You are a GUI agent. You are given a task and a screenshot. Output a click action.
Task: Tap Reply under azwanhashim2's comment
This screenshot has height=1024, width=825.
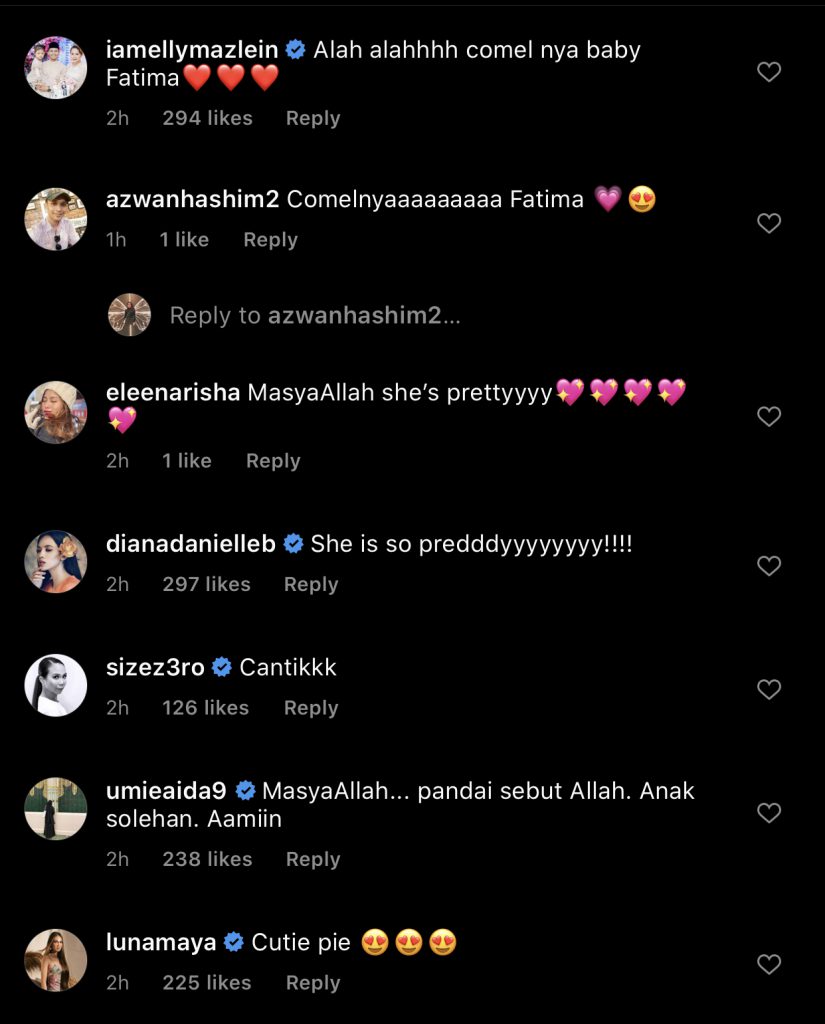pyautogui.click(x=271, y=240)
